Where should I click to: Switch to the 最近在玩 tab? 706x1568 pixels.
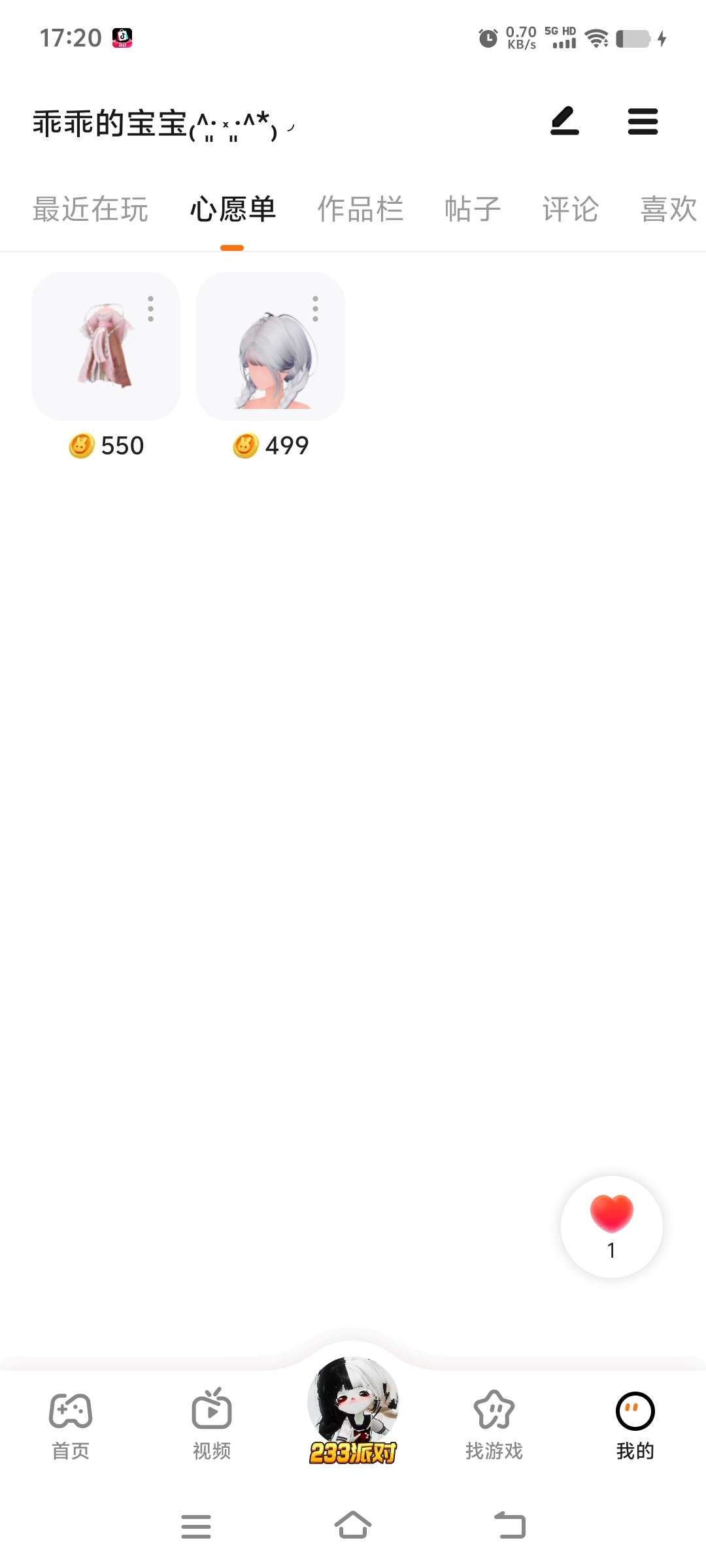[x=90, y=210]
